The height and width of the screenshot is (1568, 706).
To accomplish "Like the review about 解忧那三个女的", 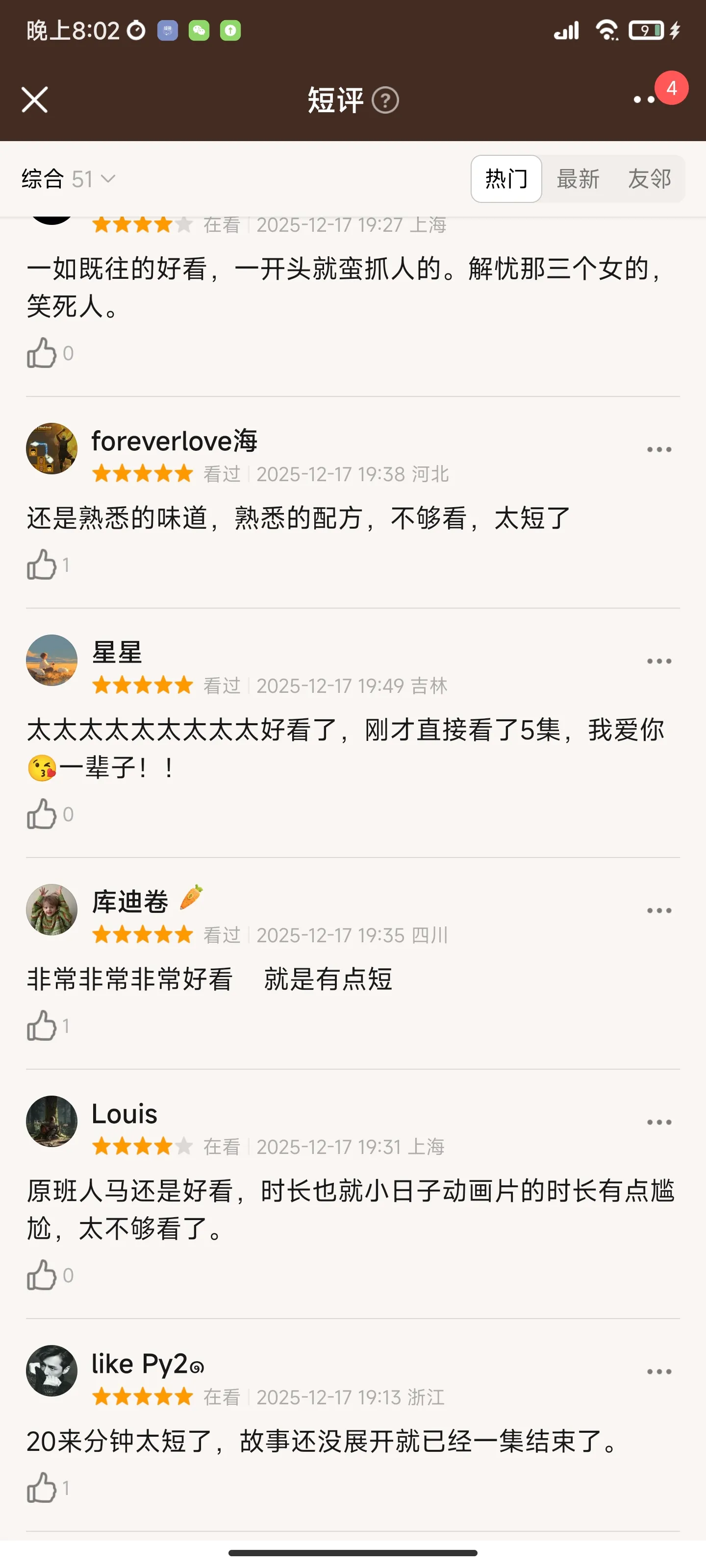I will pyautogui.click(x=42, y=353).
